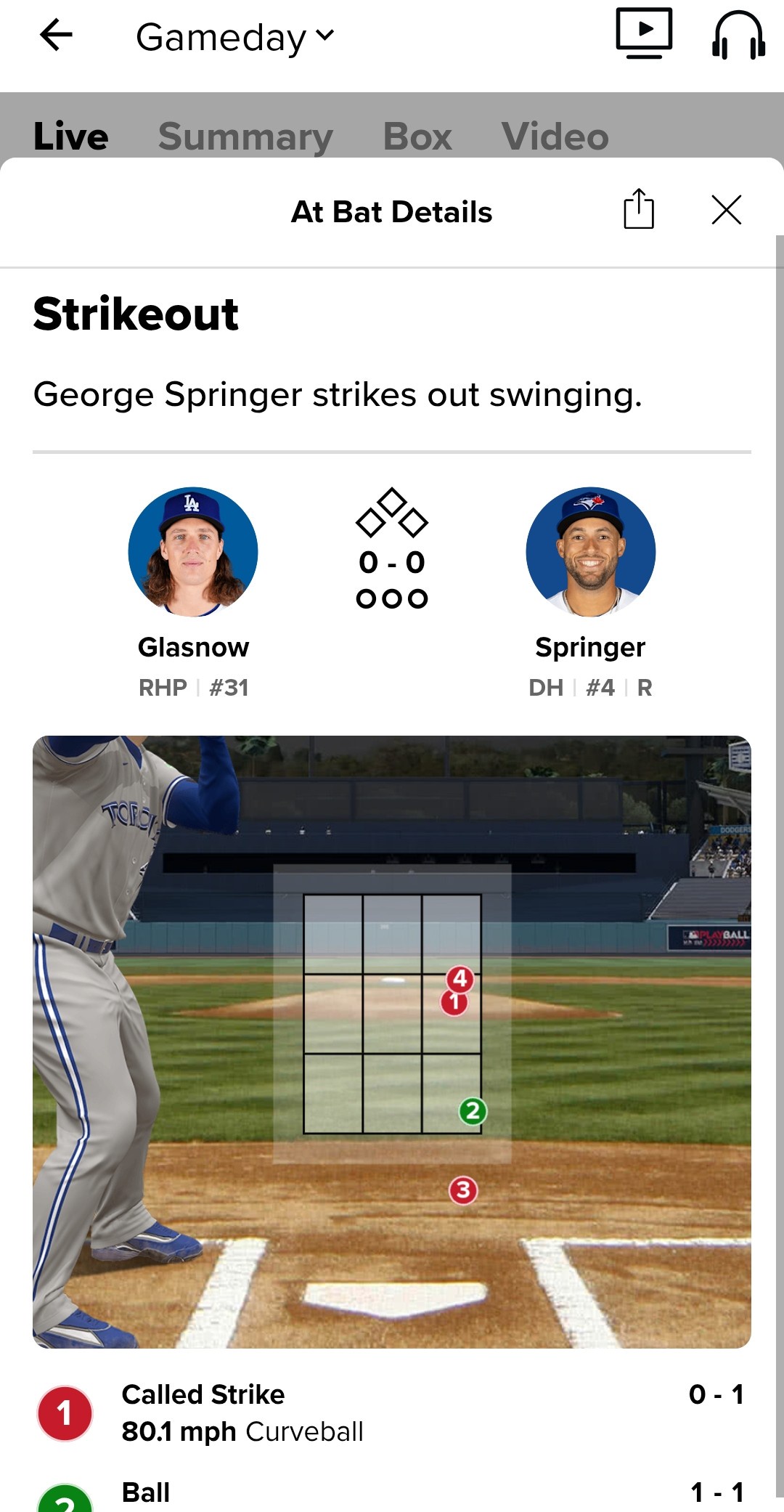Viewport: 784px width, 1512px height.
Task: Open batter Springer's profile
Action: coord(590,552)
